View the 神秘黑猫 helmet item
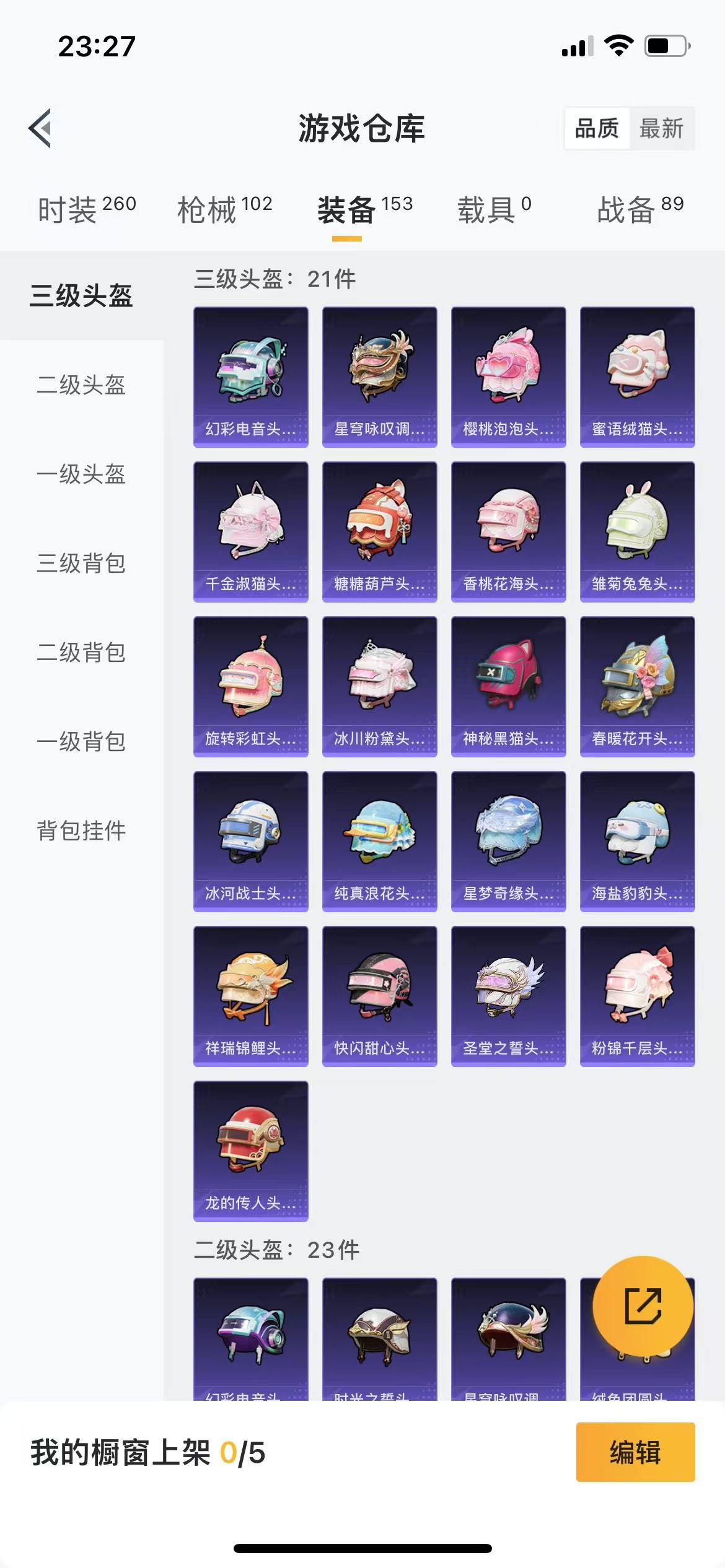 coord(508,686)
